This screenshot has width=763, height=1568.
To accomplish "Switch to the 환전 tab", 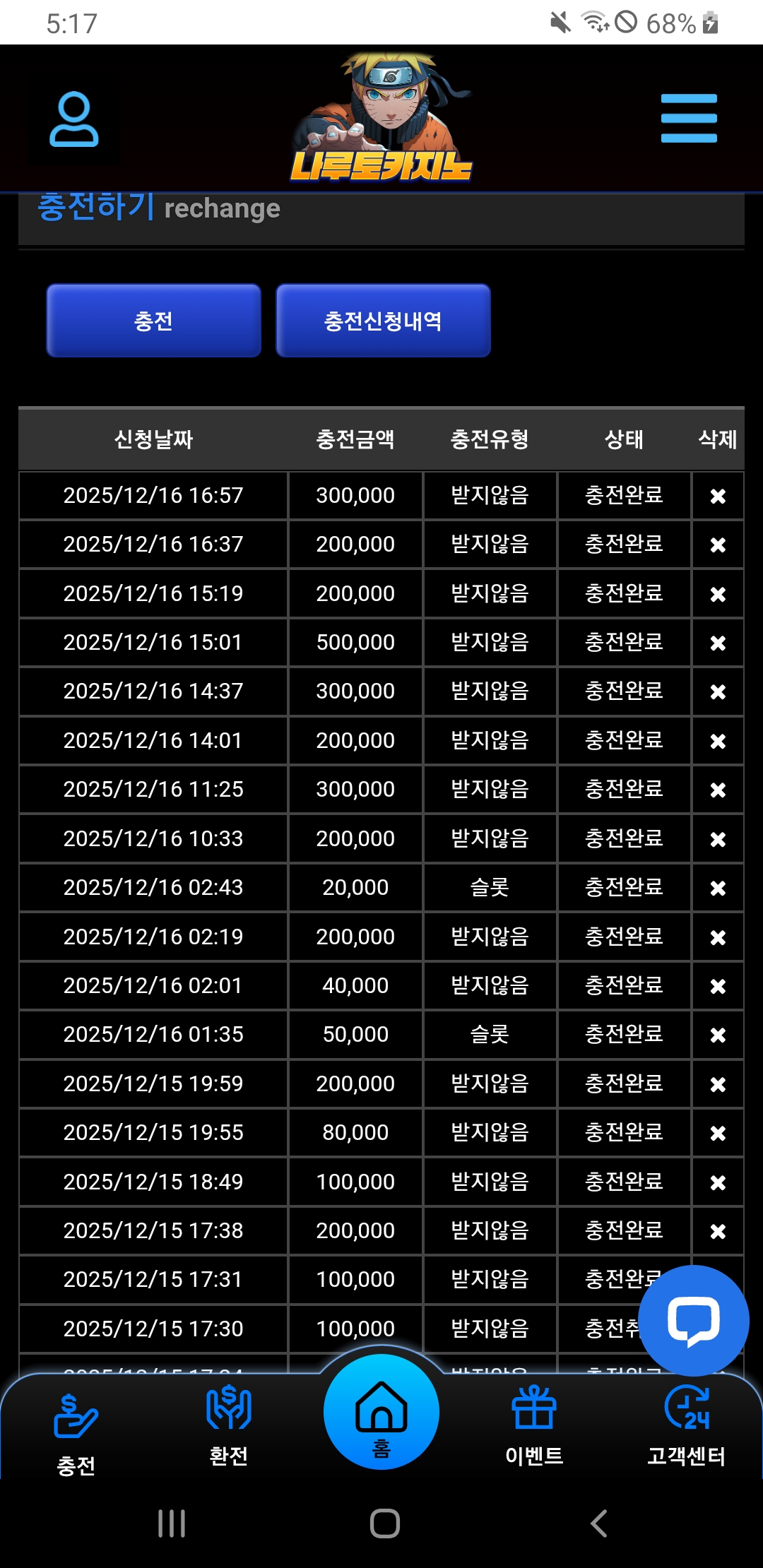I will [x=228, y=1427].
